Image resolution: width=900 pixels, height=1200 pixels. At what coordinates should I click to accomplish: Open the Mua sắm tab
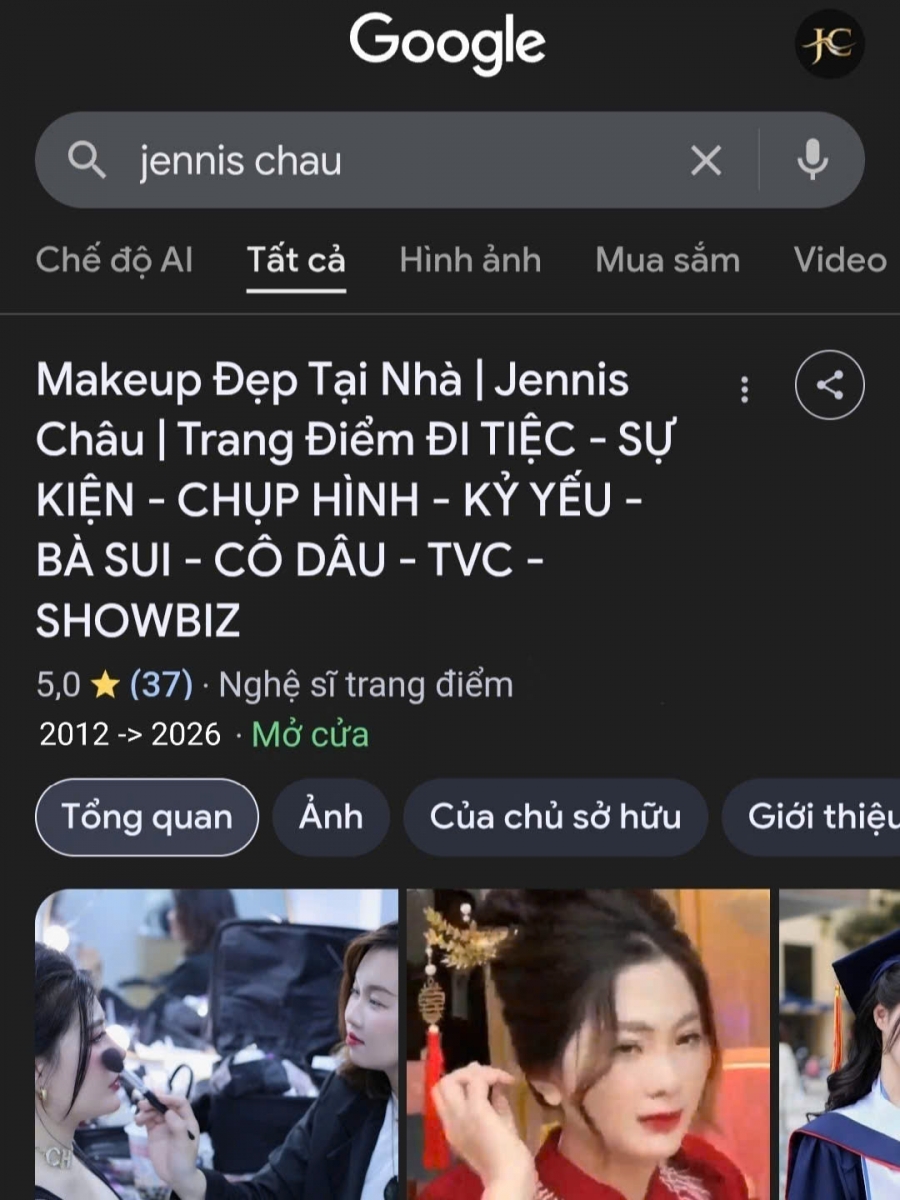click(x=667, y=261)
